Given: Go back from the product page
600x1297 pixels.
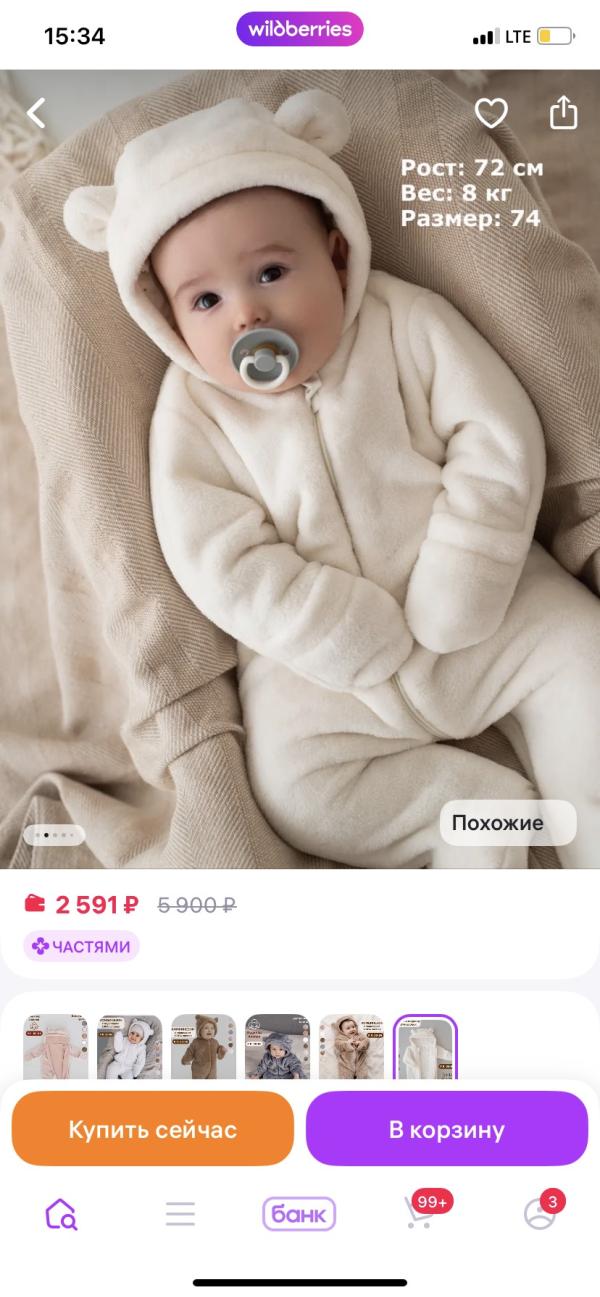Looking at the screenshot, I should pyautogui.click(x=36, y=113).
